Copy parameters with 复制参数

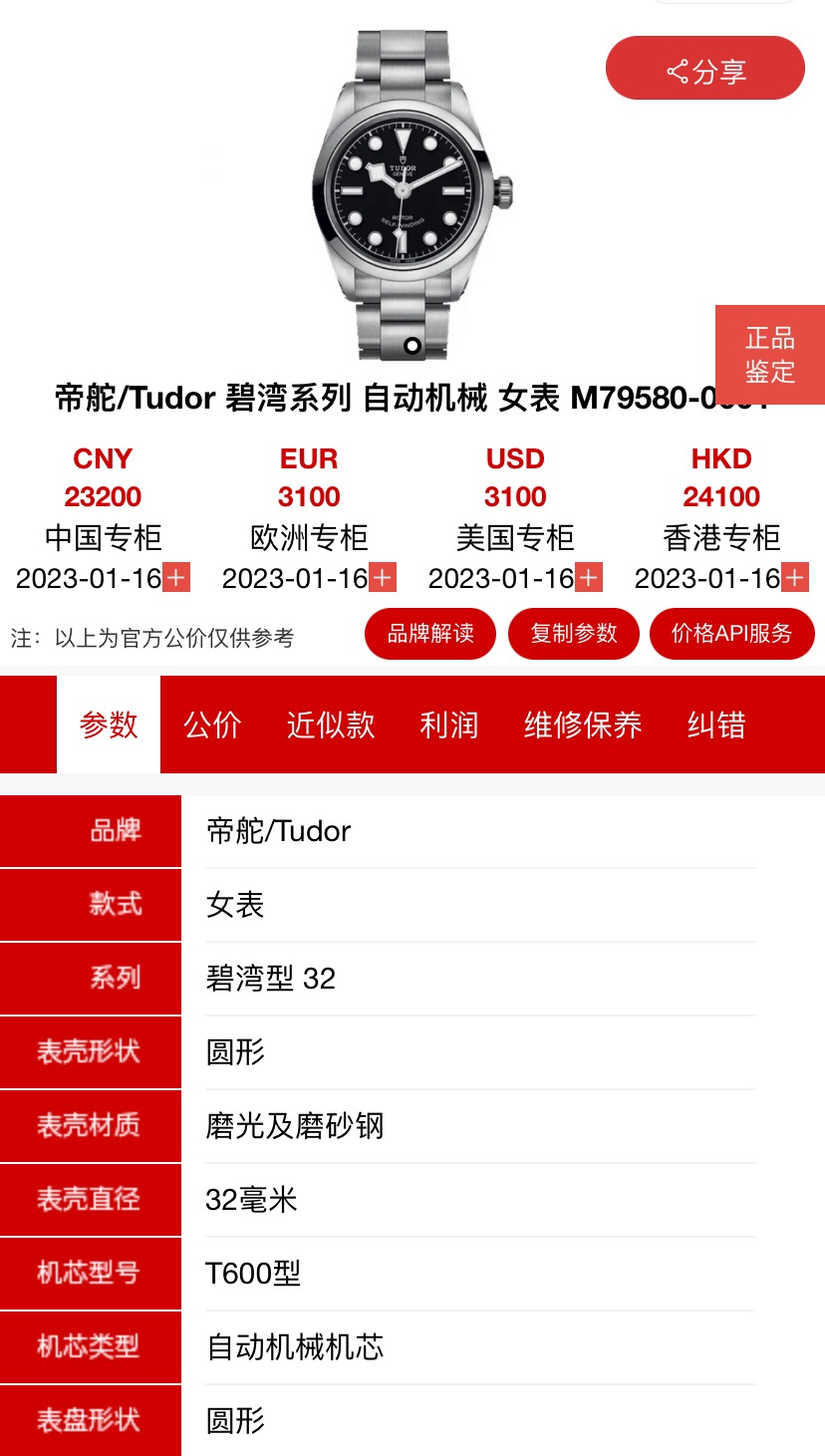(573, 634)
